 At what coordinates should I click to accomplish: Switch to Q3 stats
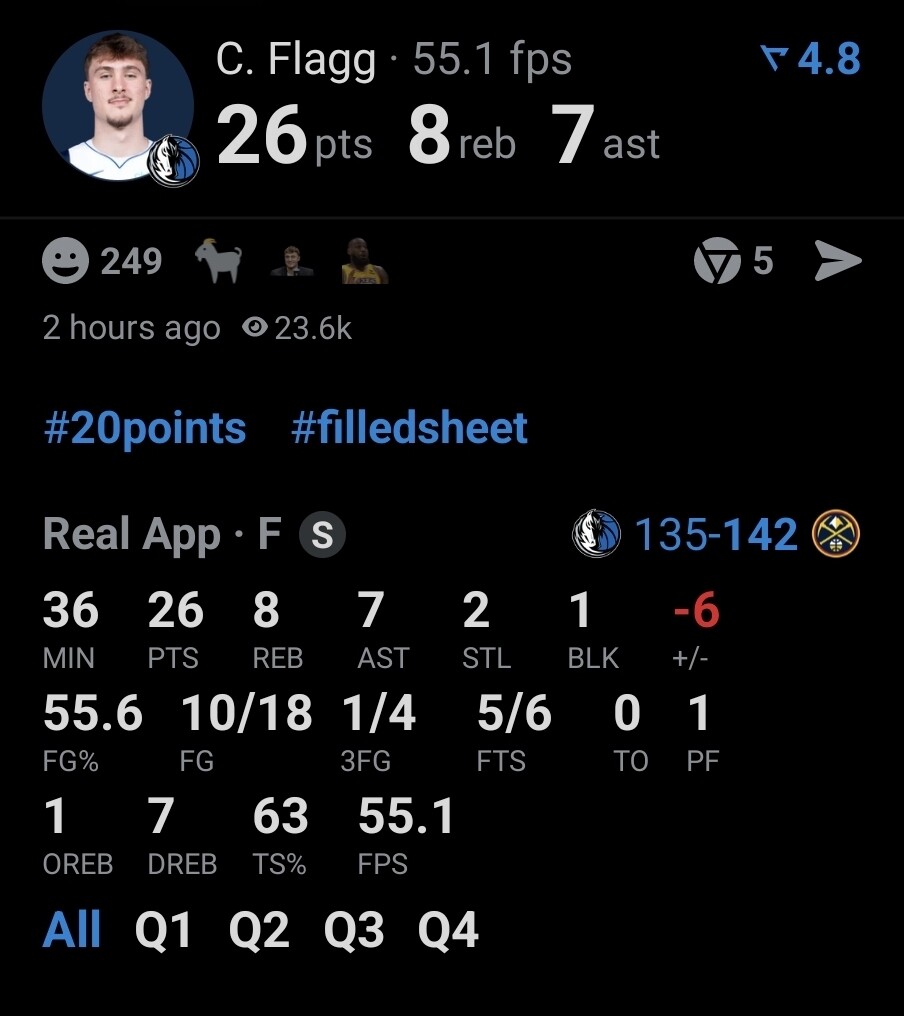tap(353, 930)
